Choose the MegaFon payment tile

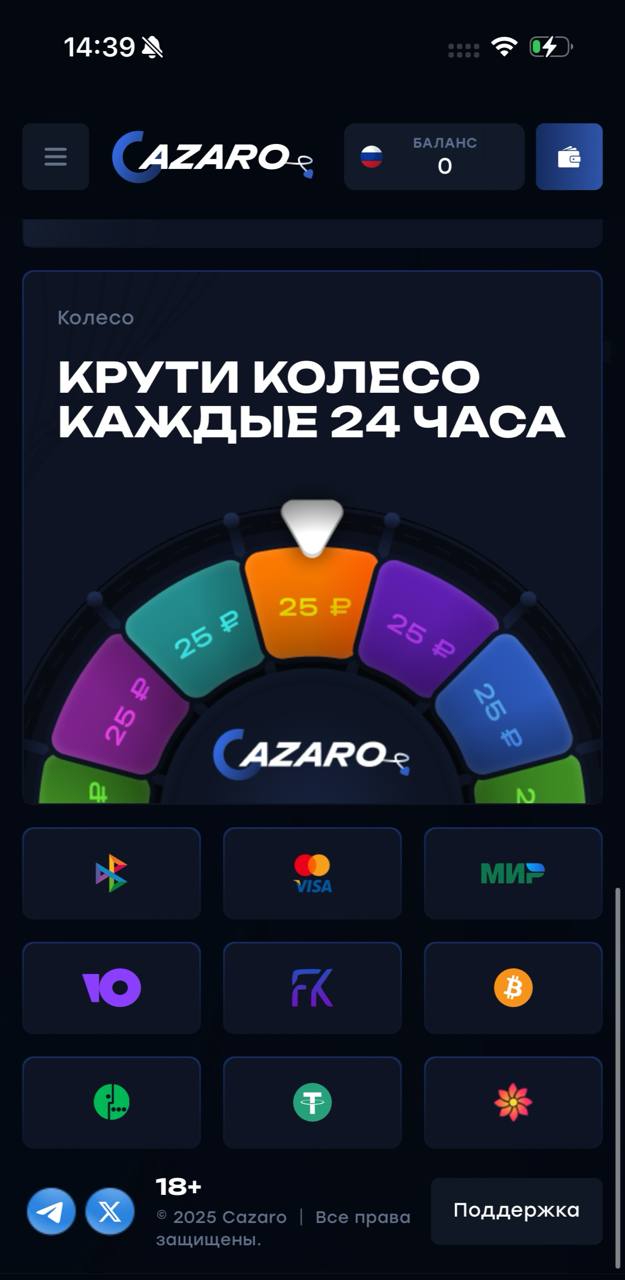point(111,1102)
